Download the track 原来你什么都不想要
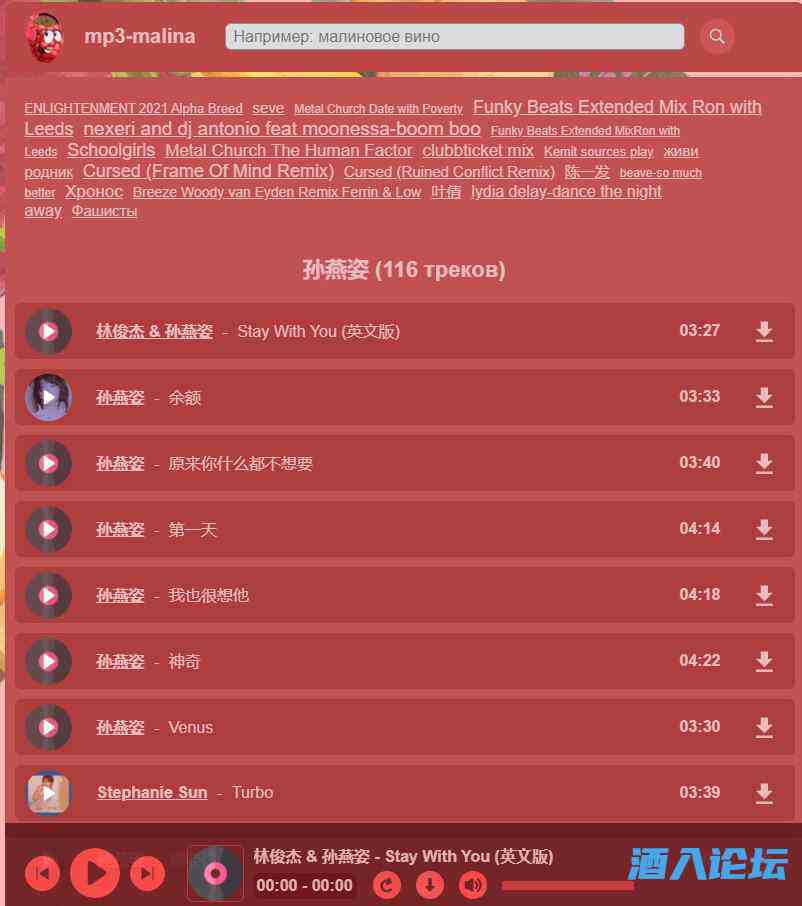This screenshot has height=906, width=802. click(764, 463)
